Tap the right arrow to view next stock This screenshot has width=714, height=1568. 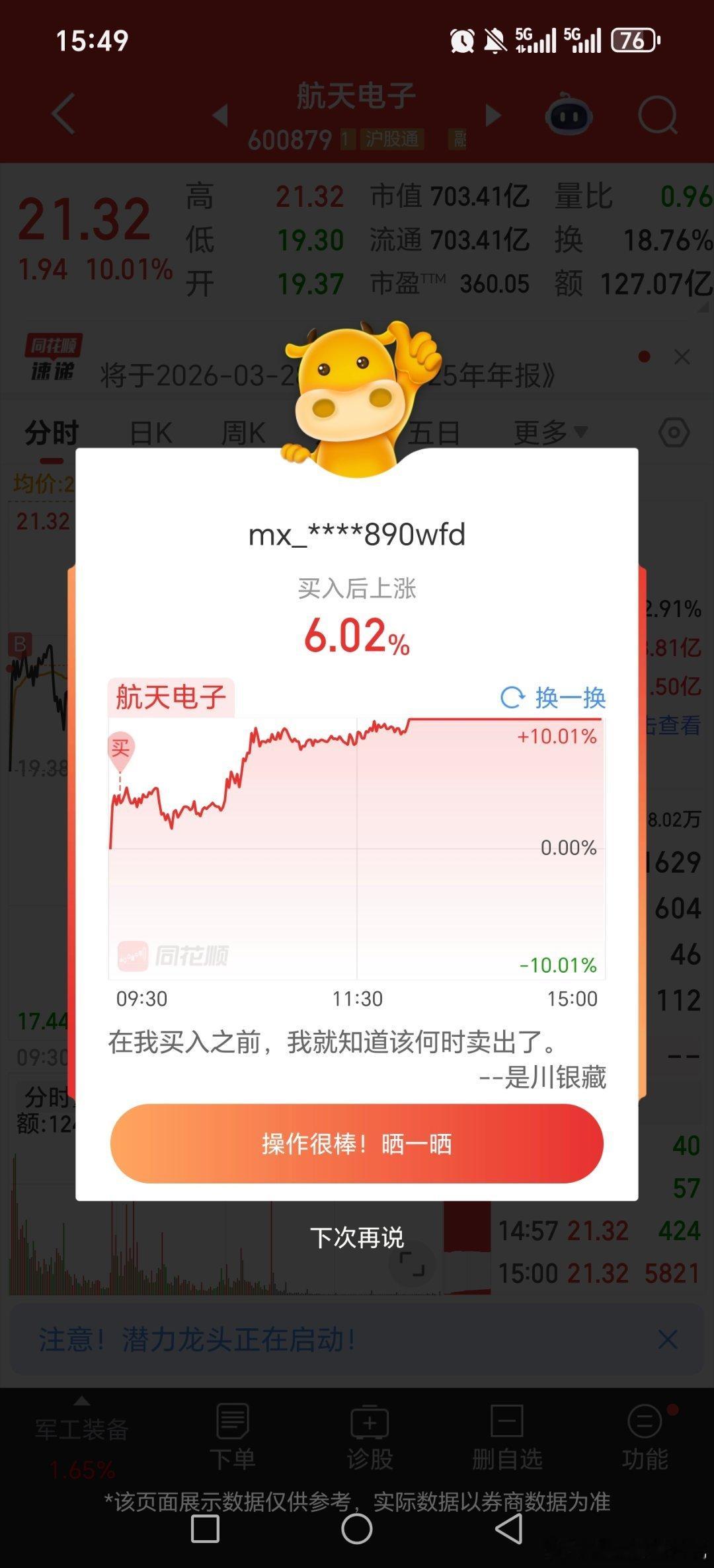[492, 115]
